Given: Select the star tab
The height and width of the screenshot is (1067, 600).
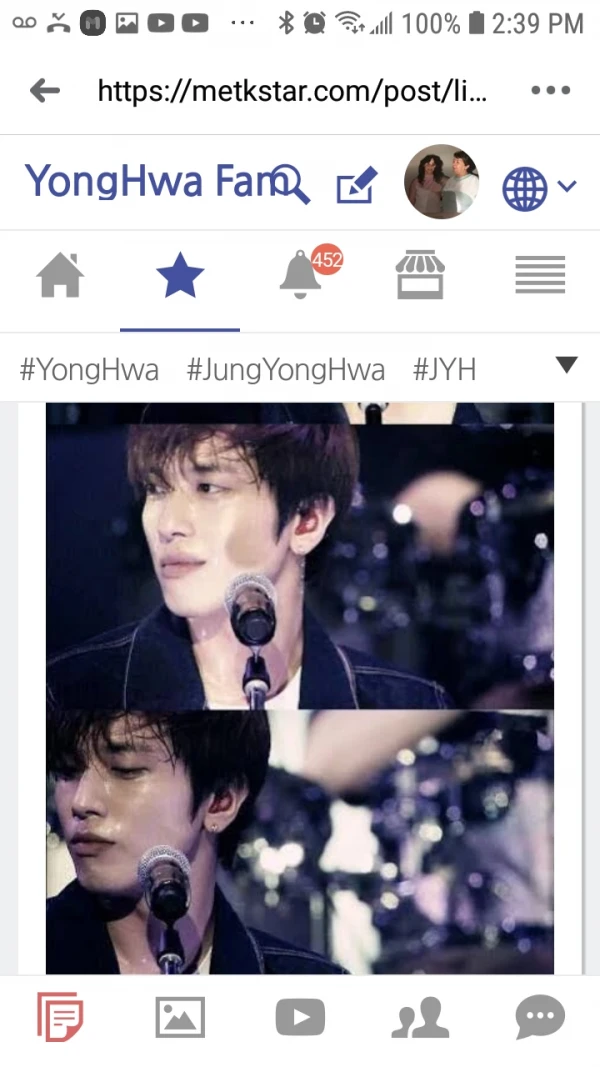Looking at the screenshot, I should click(x=180, y=275).
